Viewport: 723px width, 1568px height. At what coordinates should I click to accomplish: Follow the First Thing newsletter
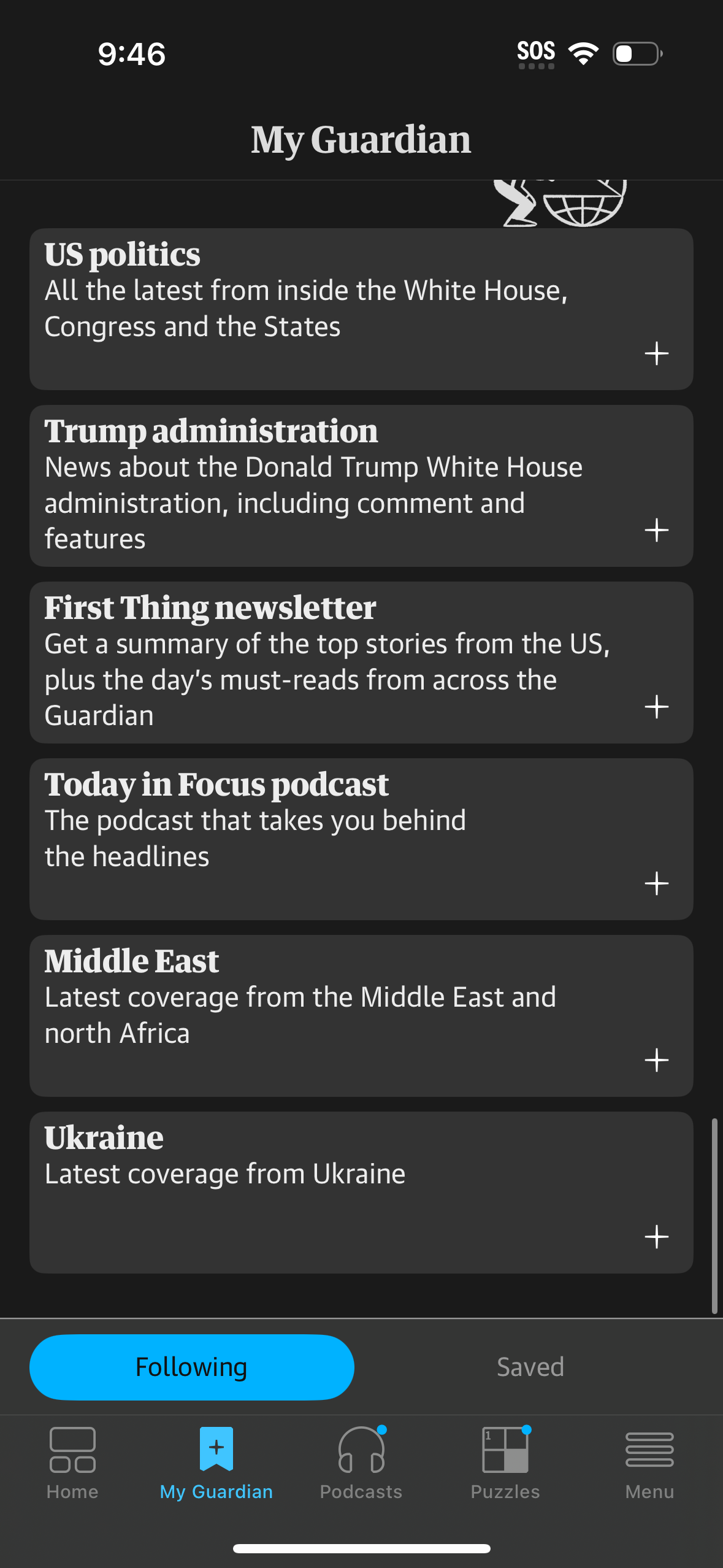pyautogui.click(x=656, y=707)
